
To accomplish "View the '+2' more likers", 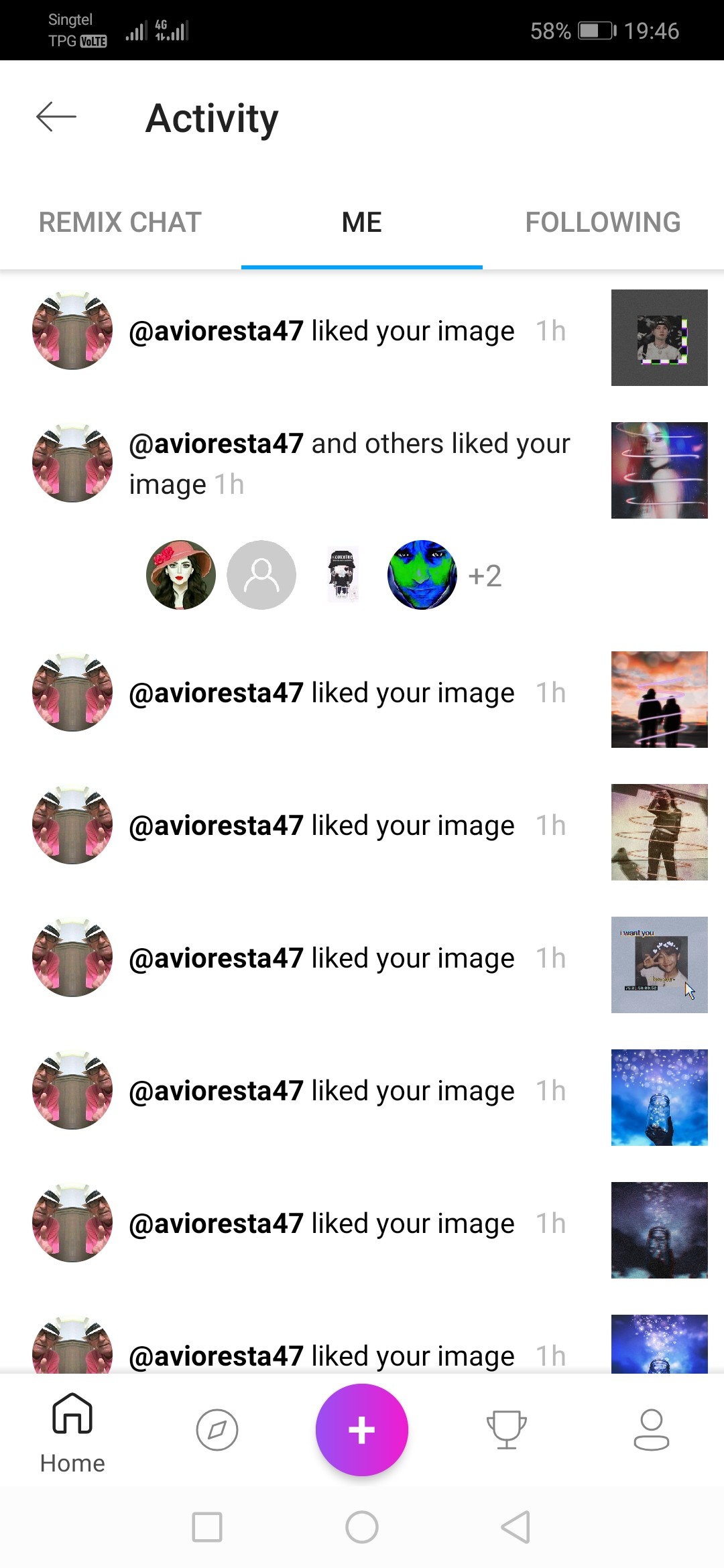I will (485, 576).
